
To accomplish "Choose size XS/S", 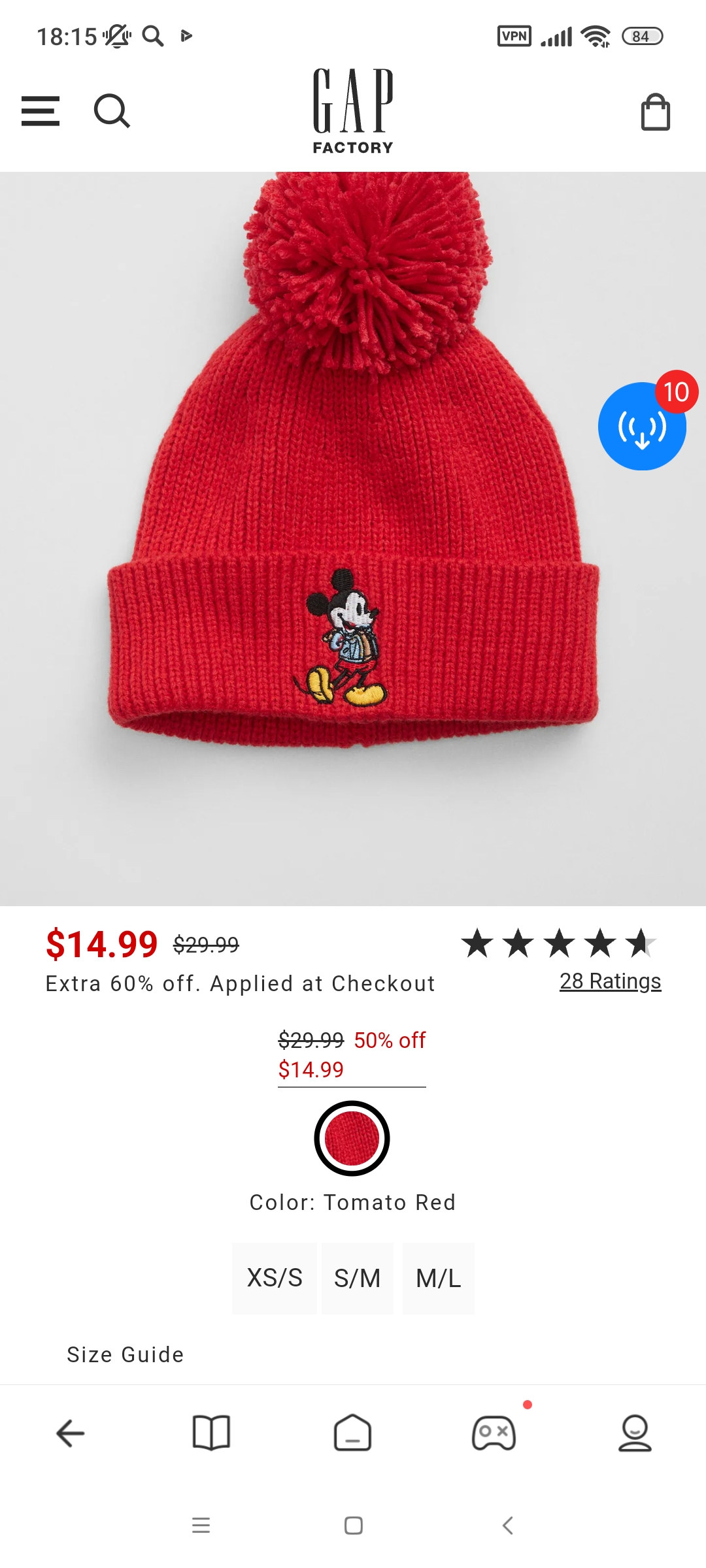I will point(275,1278).
